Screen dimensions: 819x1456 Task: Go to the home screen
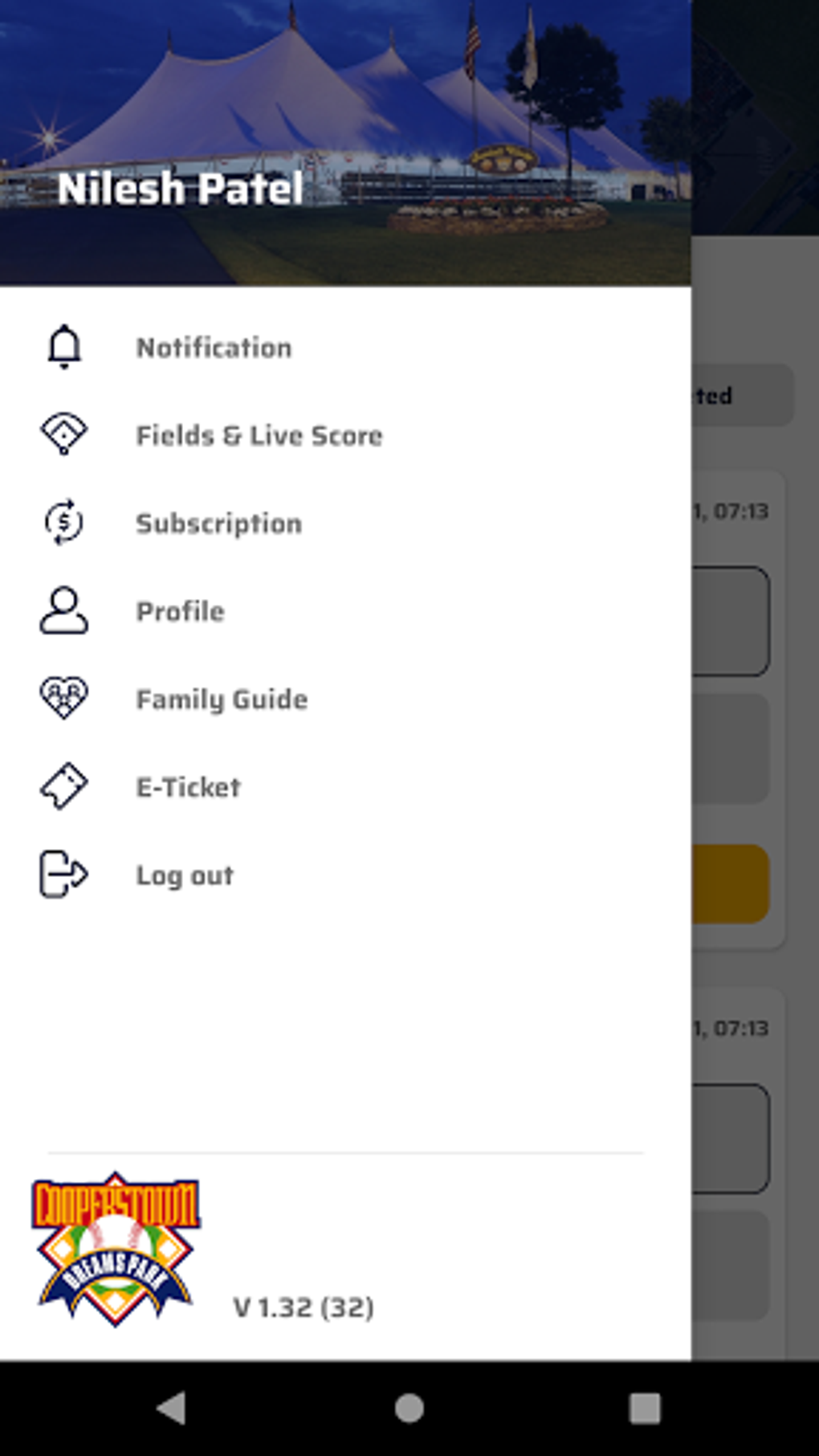(x=409, y=1408)
